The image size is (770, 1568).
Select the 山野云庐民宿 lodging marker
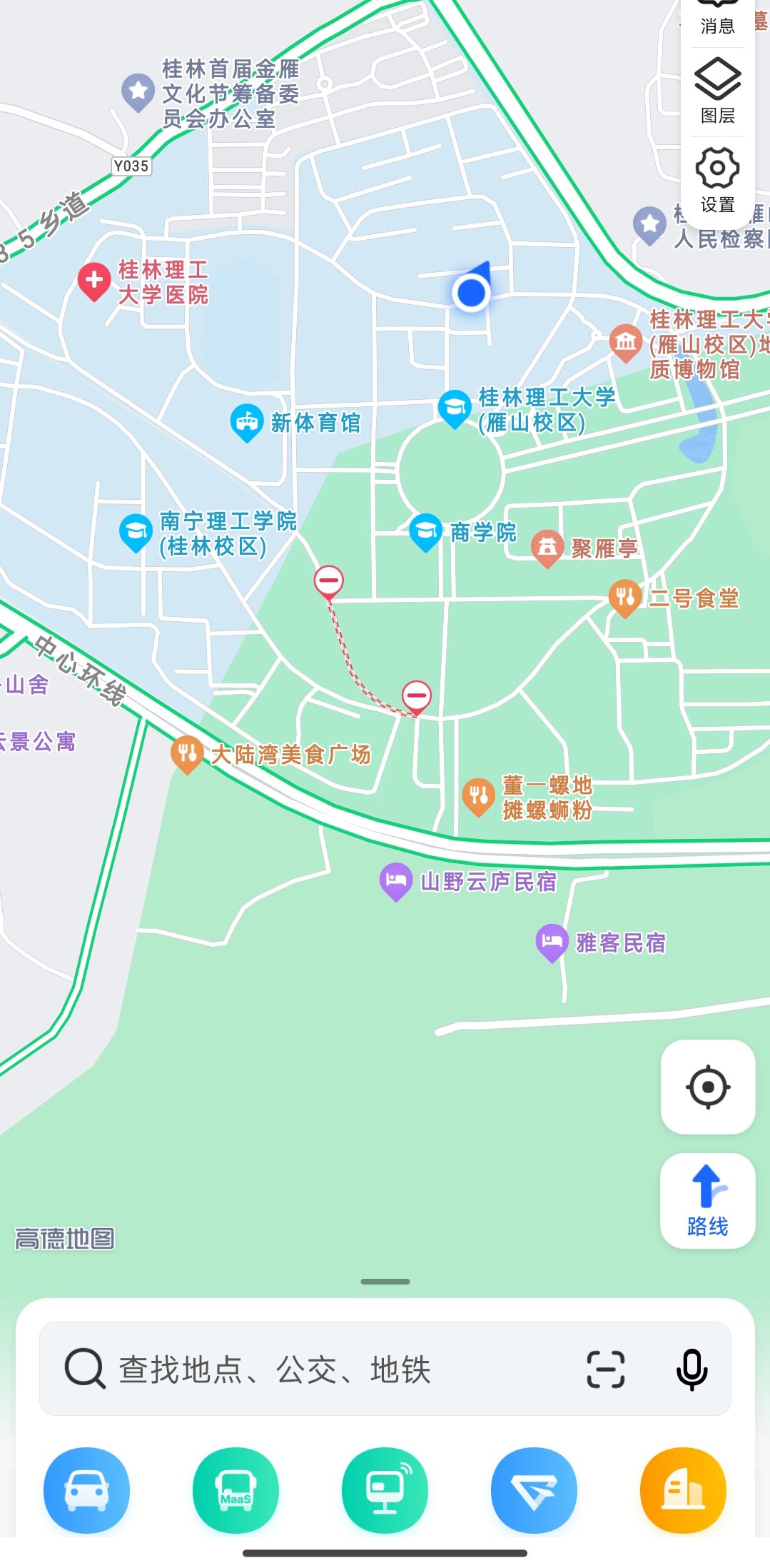click(x=396, y=881)
